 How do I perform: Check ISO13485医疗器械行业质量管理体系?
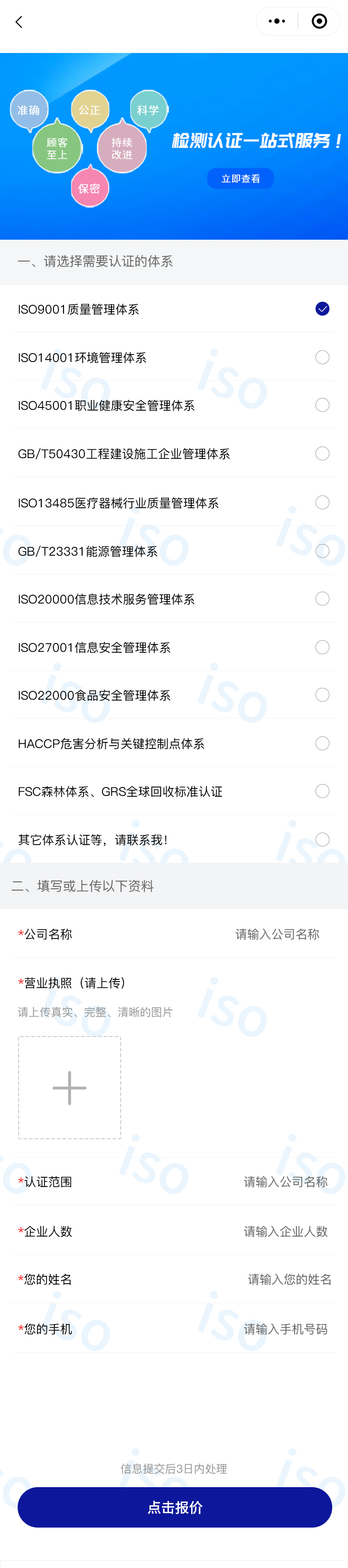coord(322,502)
